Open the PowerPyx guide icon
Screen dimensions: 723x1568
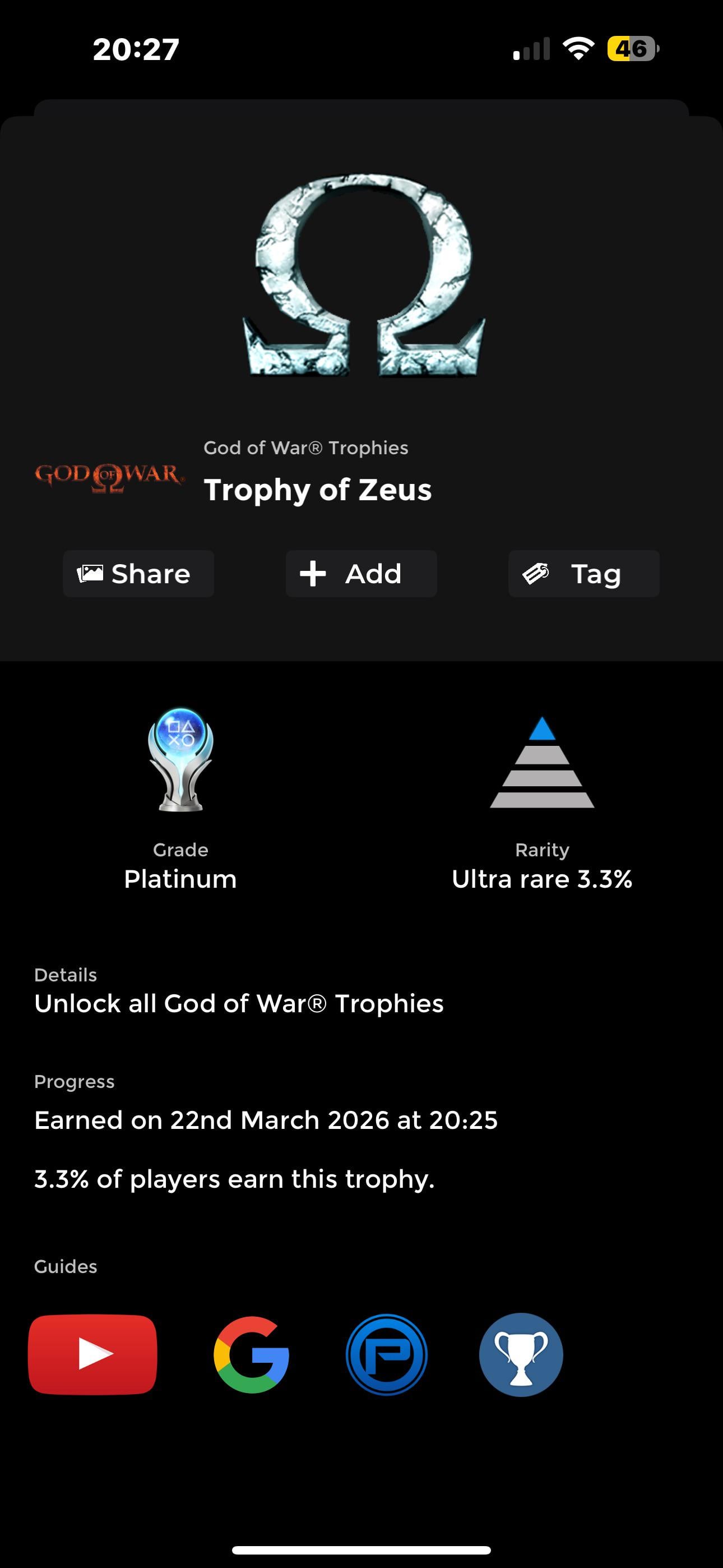point(387,1354)
